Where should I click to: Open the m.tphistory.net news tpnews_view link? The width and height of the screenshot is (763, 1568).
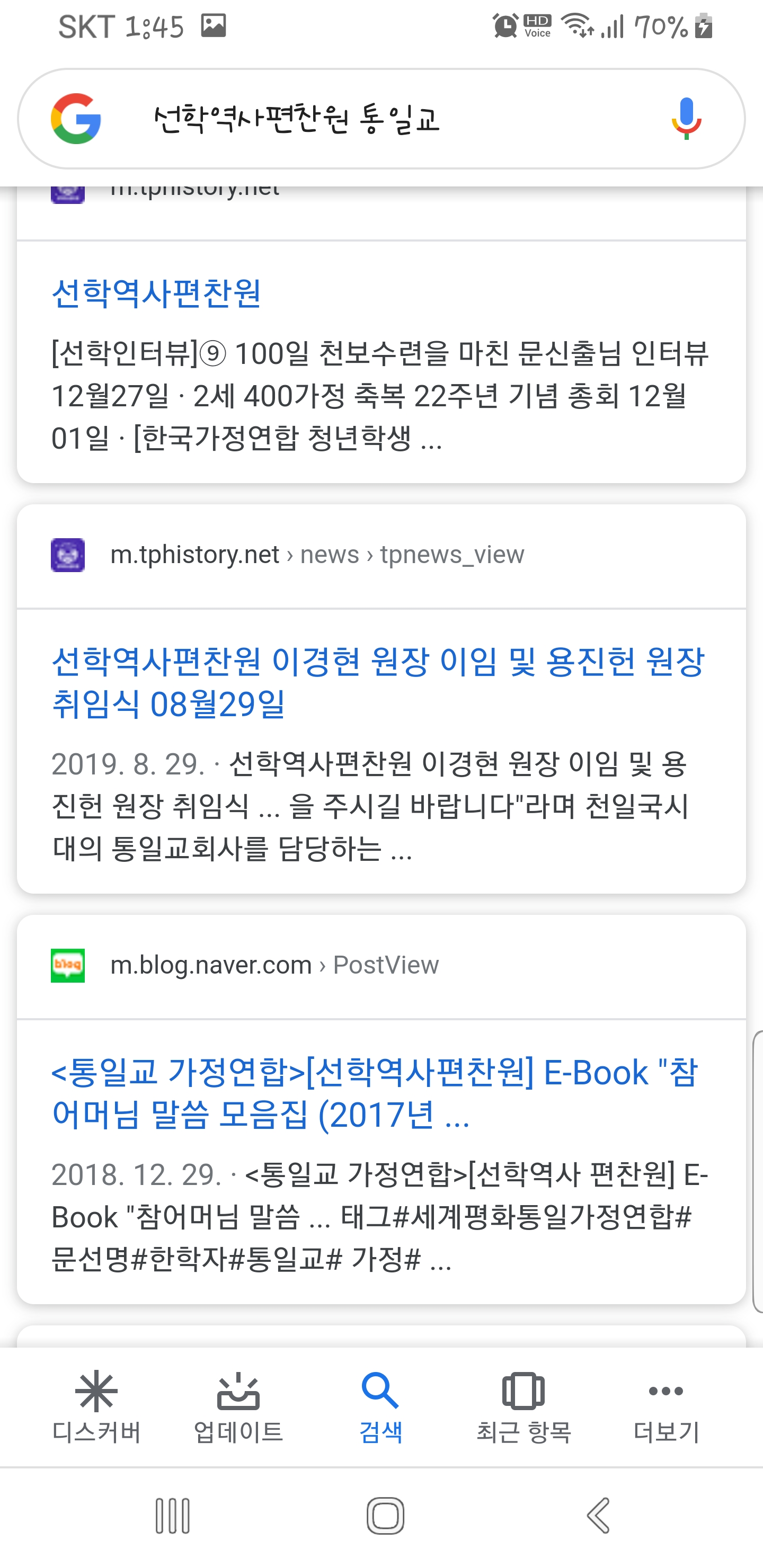[x=317, y=555]
